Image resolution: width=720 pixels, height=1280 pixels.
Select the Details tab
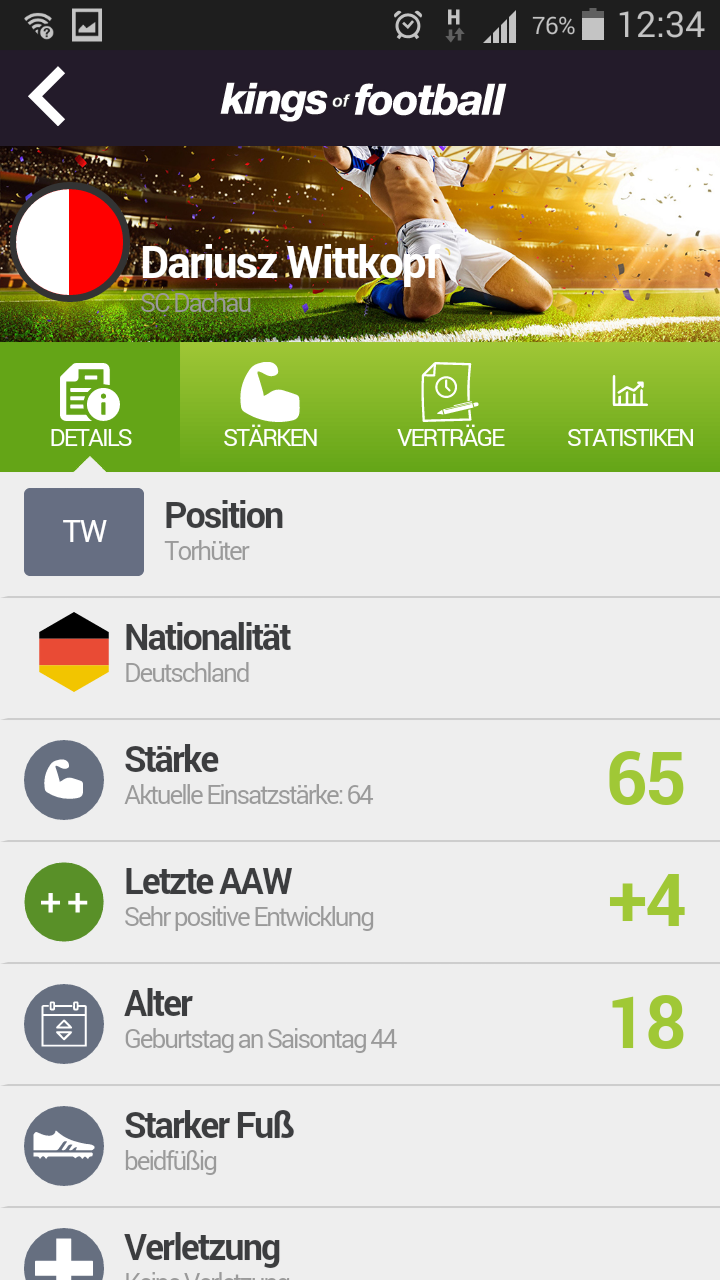pos(90,407)
